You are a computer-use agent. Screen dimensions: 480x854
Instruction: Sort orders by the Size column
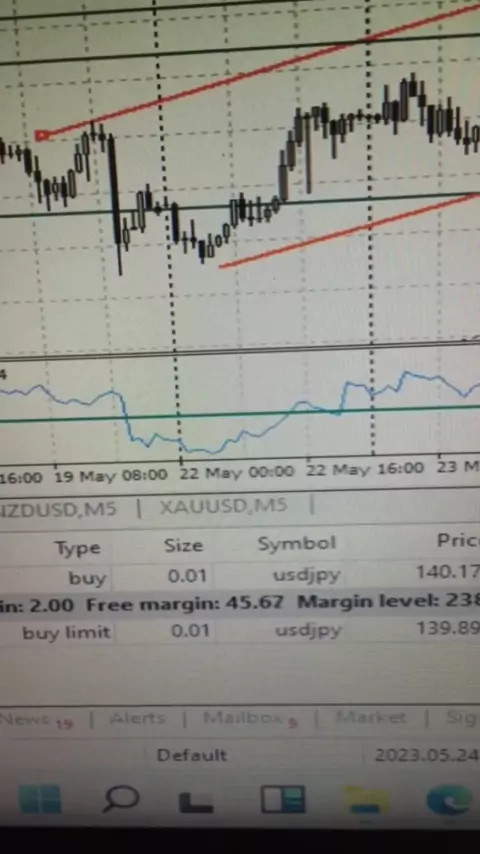point(183,545)
